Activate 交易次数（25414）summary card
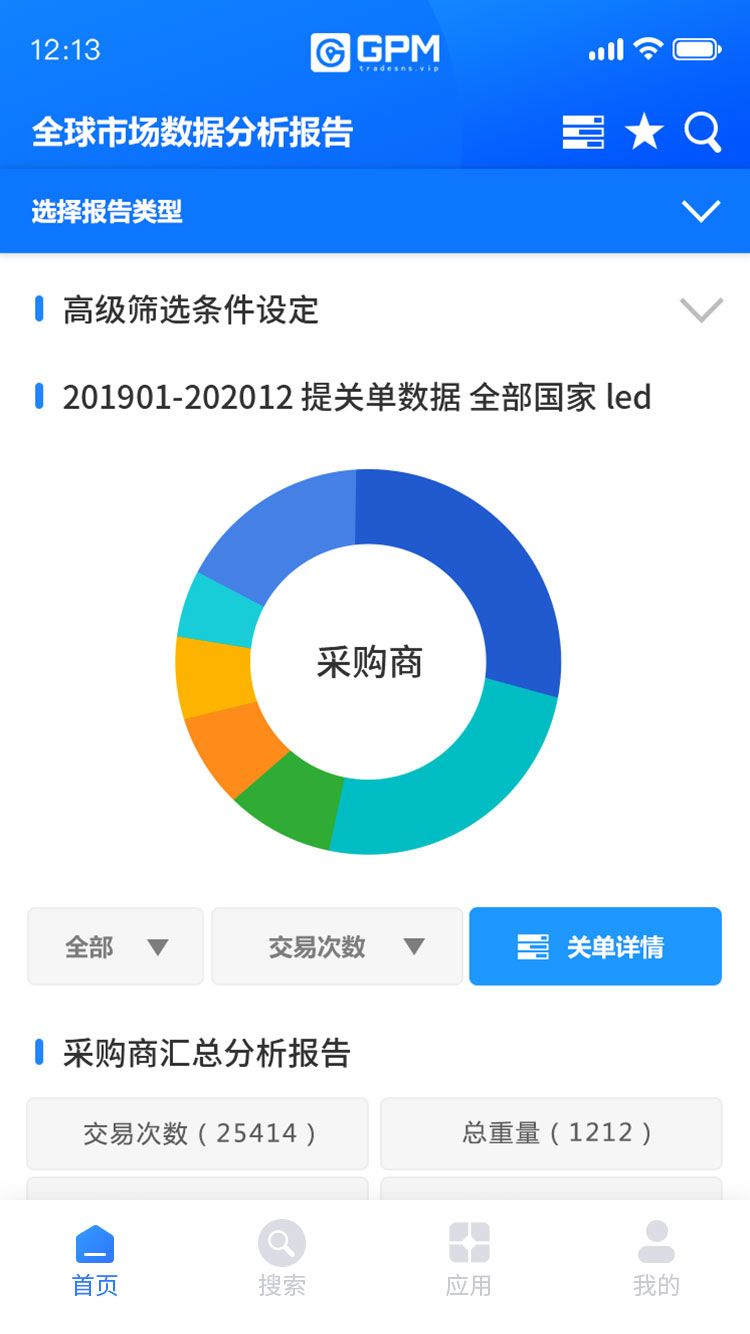 point(197,1134)
